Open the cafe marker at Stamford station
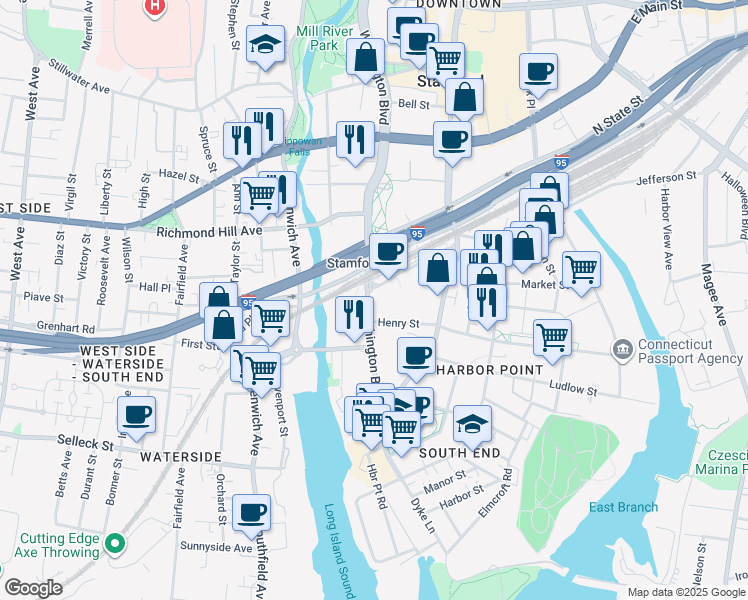The image size is (748, 600). 388,253
